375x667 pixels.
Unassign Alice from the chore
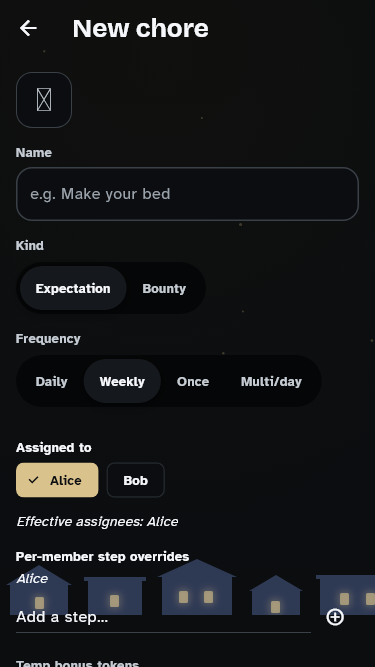(x=57, y=480)
